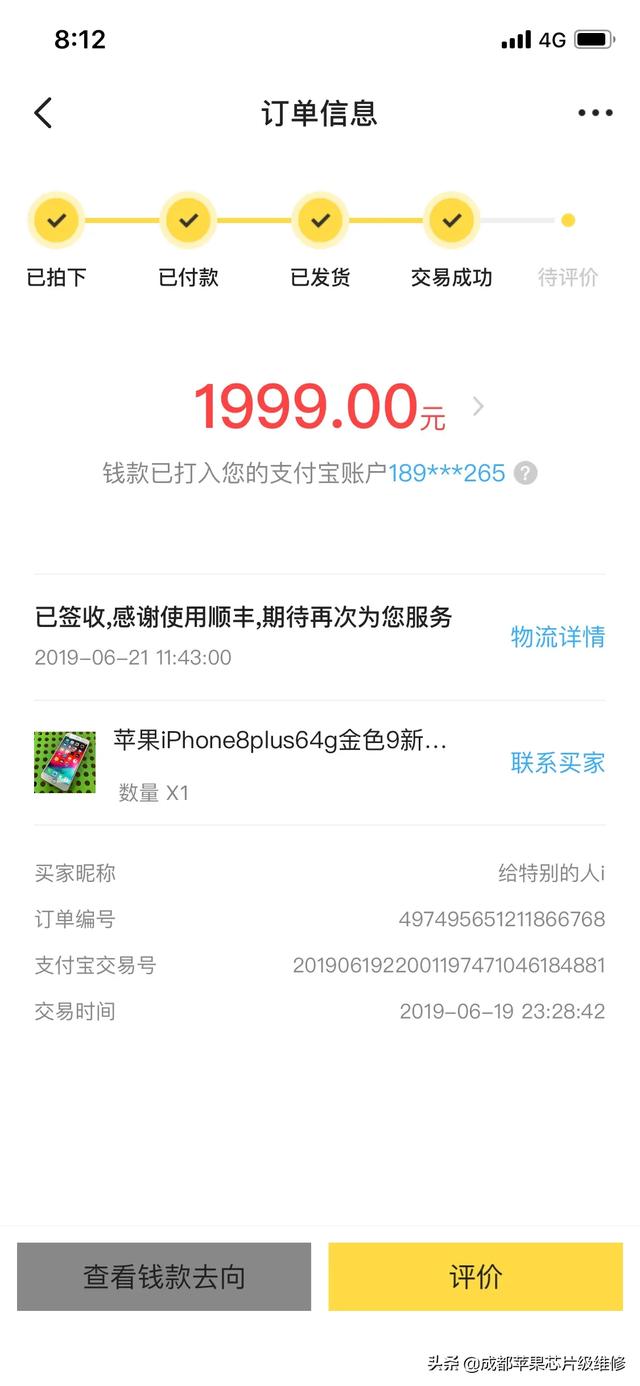Open Alipay account link 189***265
This screenshot has height=1386, width=640.
tap(446, 473)
